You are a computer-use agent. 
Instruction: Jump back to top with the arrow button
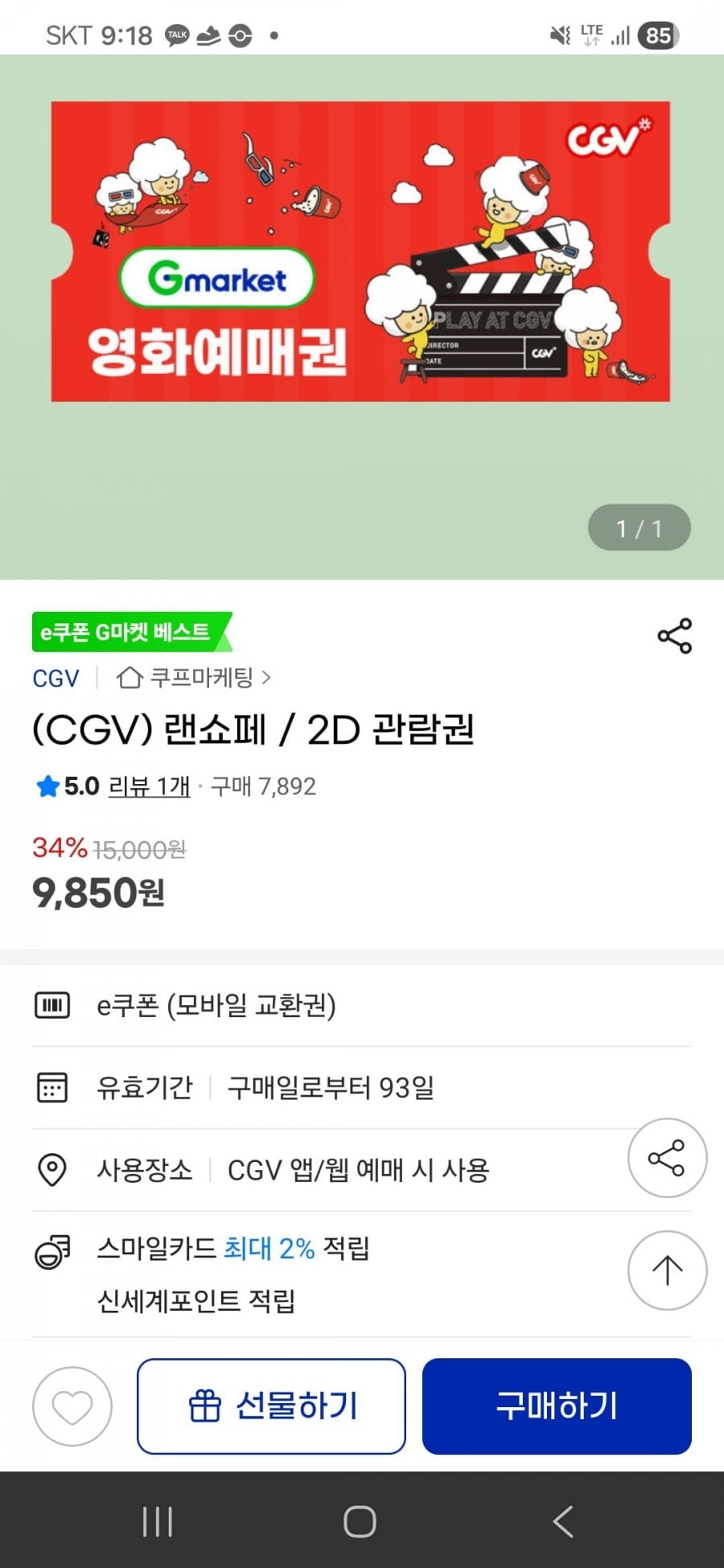pyautogui.click(x=667, y=1270)
